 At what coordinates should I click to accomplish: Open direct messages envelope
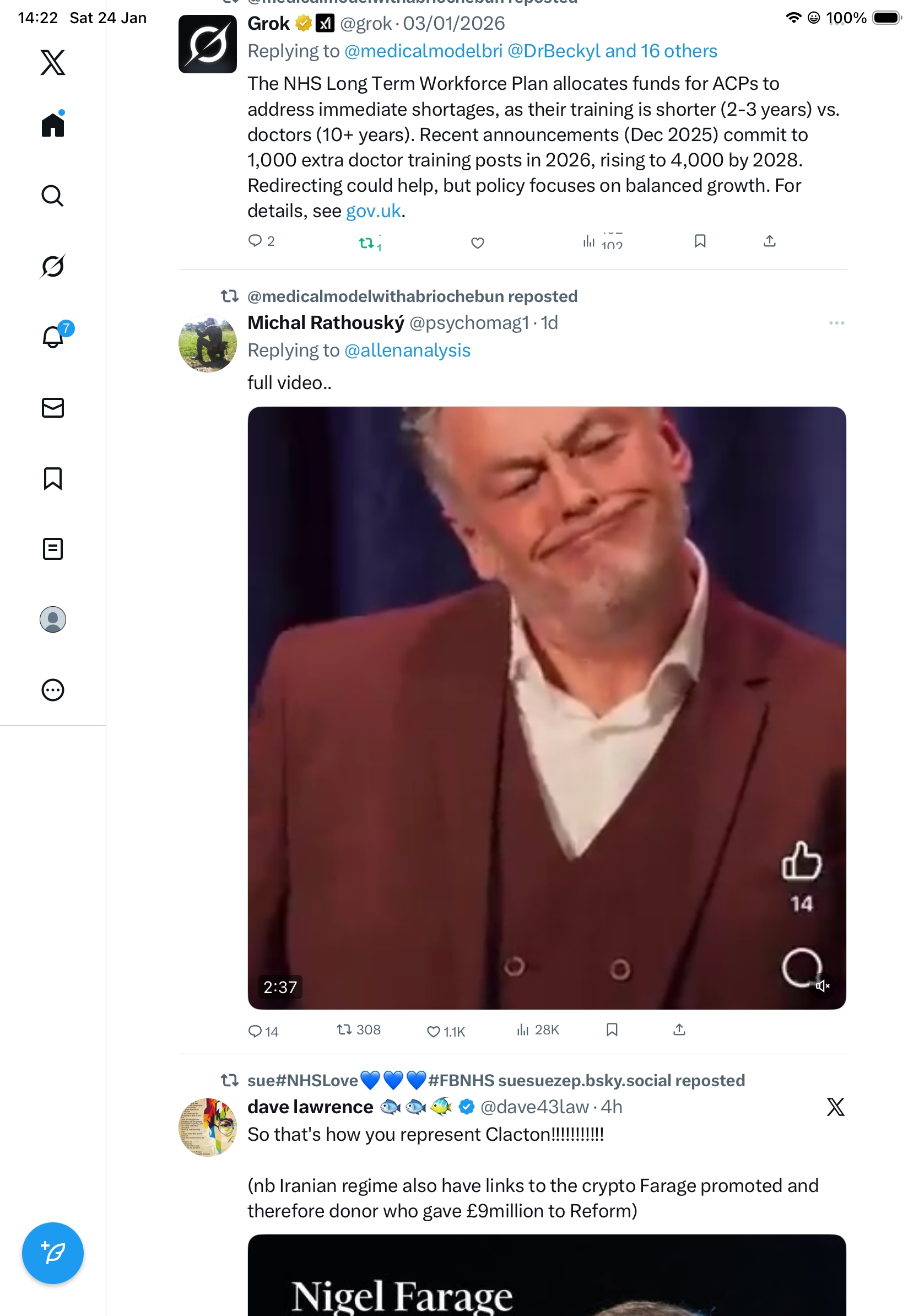coord(53,408)
